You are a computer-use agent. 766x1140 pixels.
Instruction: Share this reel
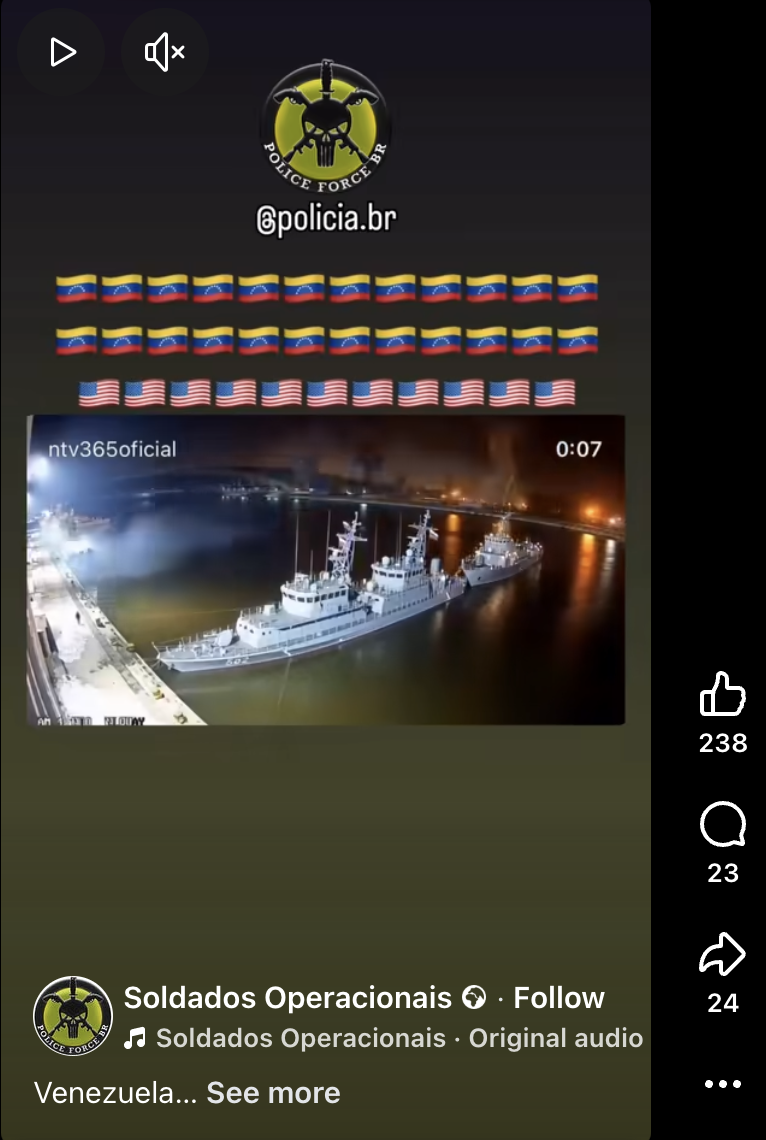722,956
